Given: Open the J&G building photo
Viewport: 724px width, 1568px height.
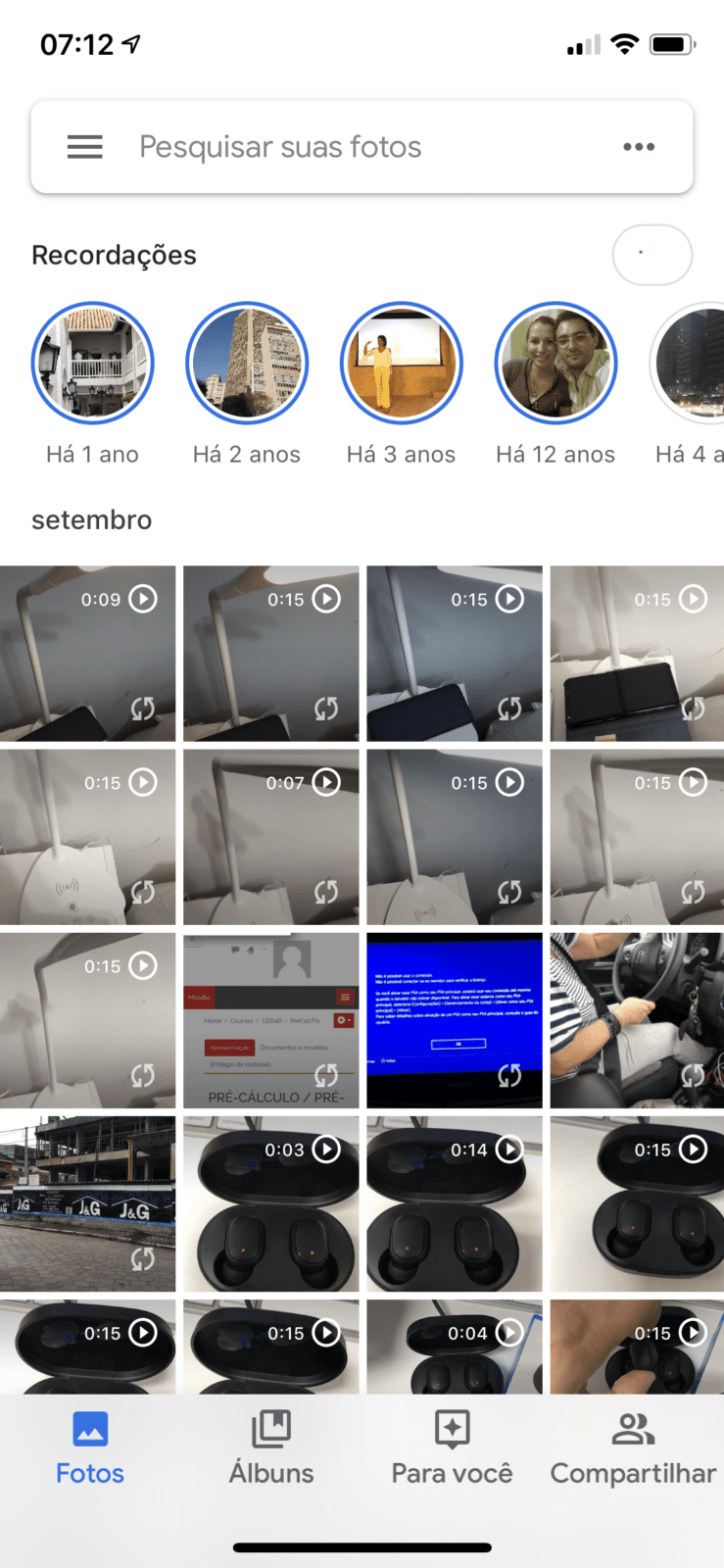Looking at the screenshot, I should click(x=87, y=1203).
